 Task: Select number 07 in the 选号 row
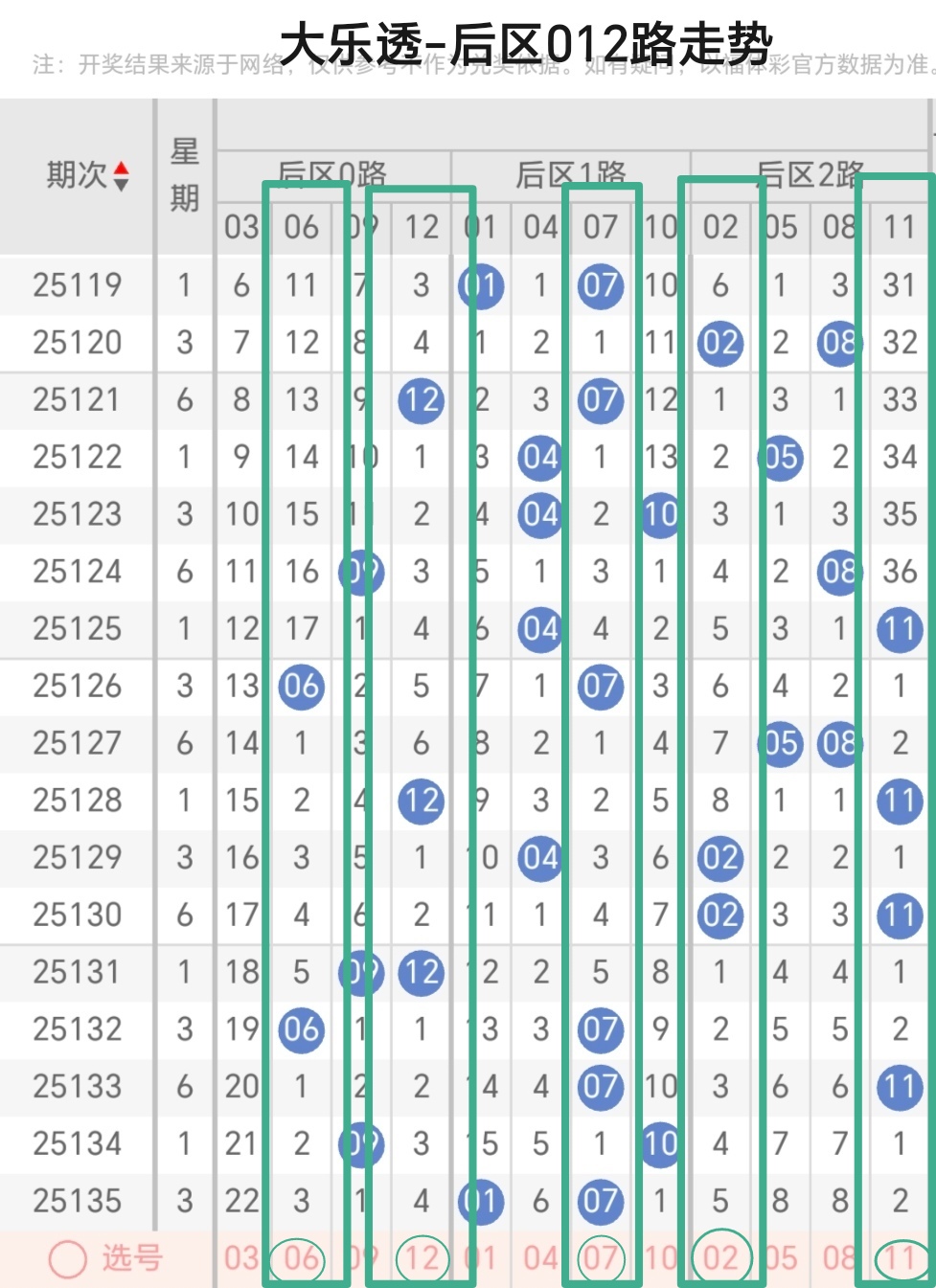click(x=601, y=1258)
